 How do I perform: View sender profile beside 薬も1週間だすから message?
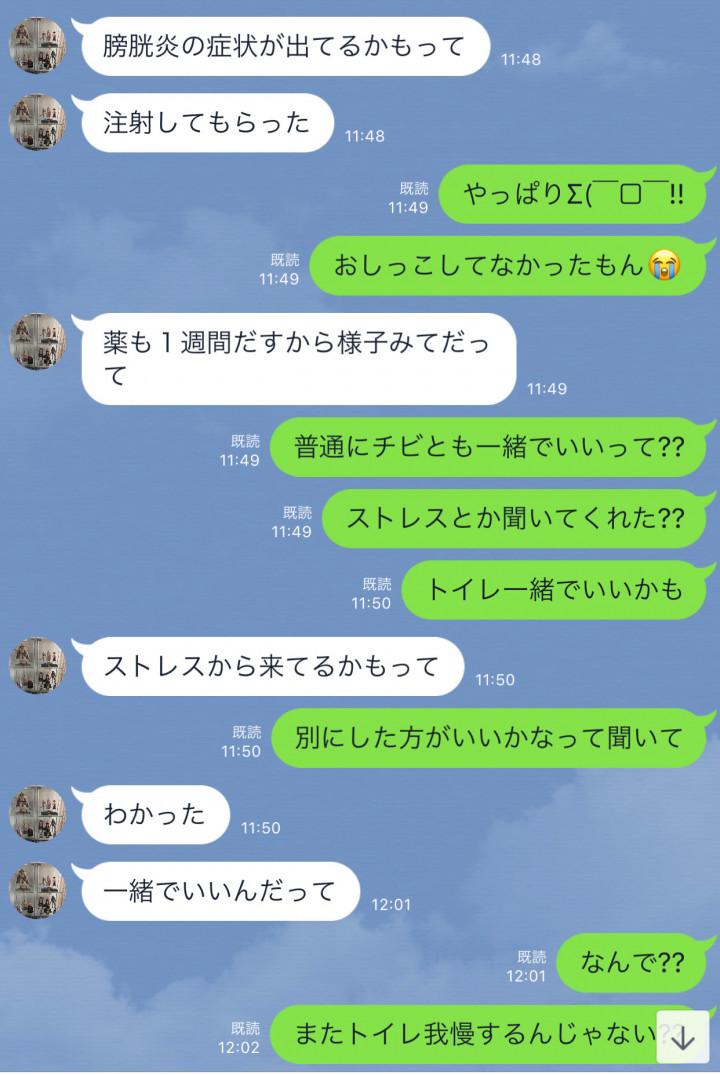tap(37, 342)
